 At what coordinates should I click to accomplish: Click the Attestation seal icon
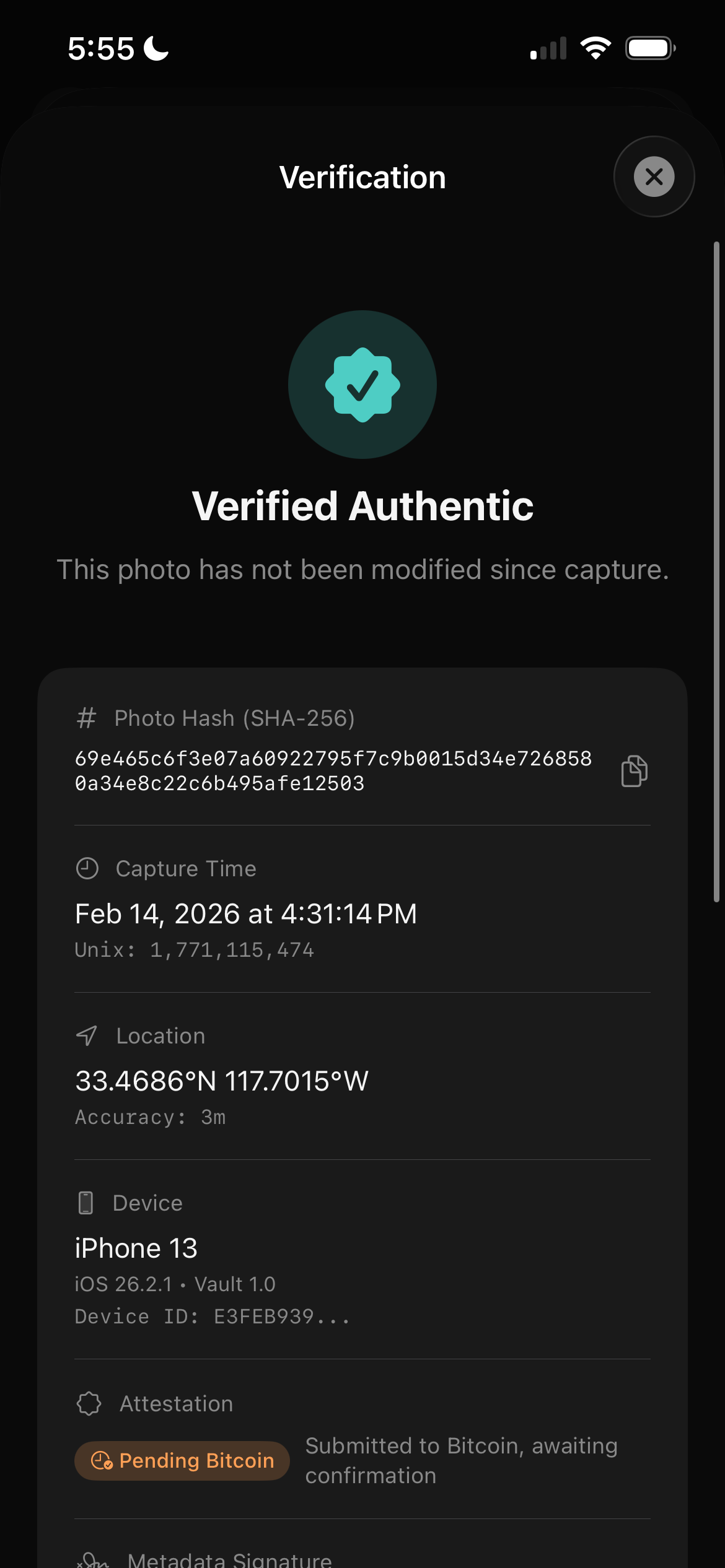(89, 1404)
